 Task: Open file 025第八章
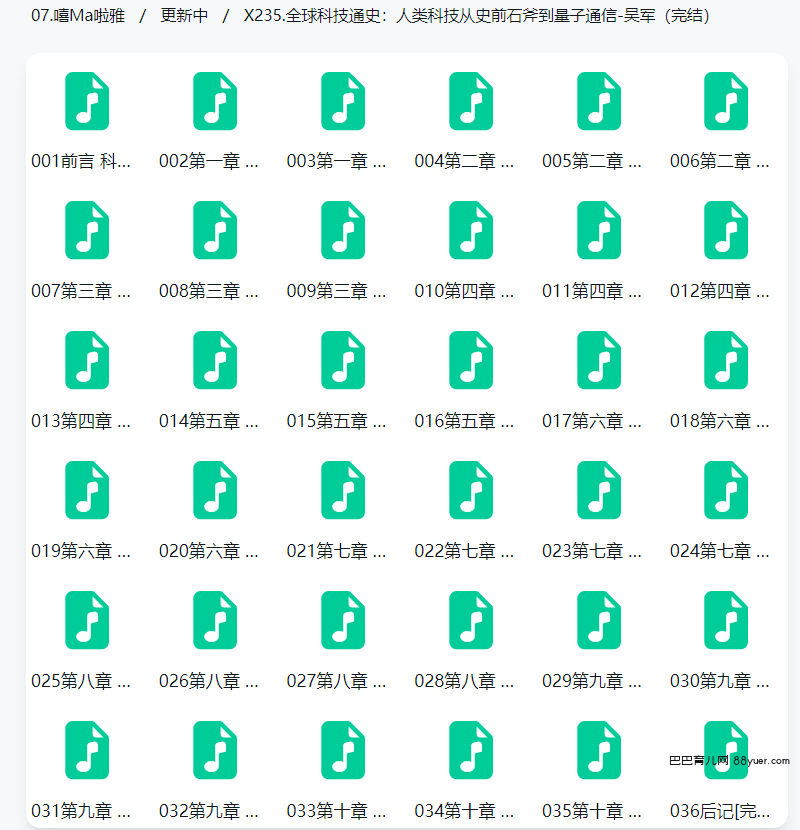[x=87, y=621]
